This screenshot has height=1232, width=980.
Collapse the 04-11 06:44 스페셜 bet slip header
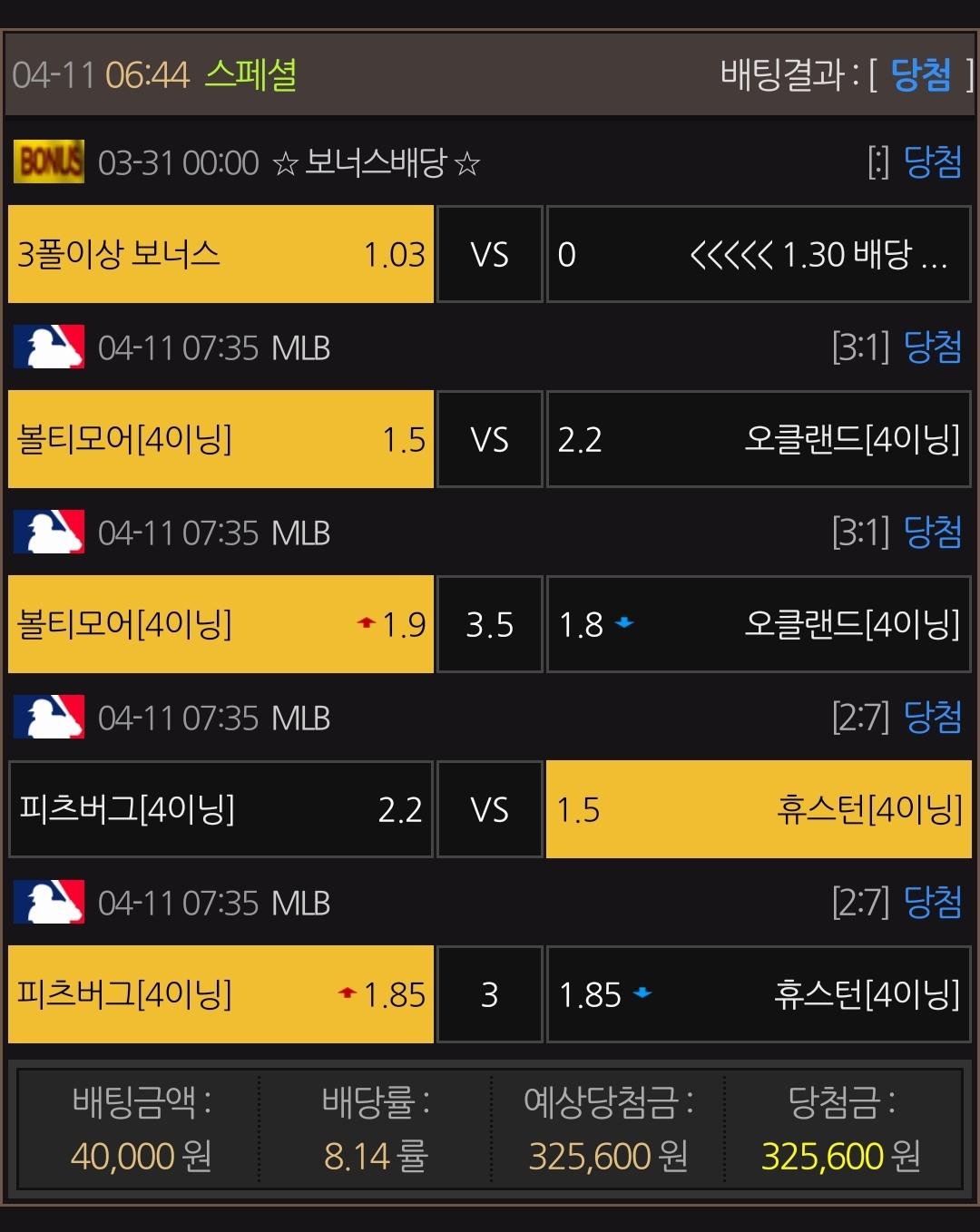pyautogui.click(x=490, y=74)
